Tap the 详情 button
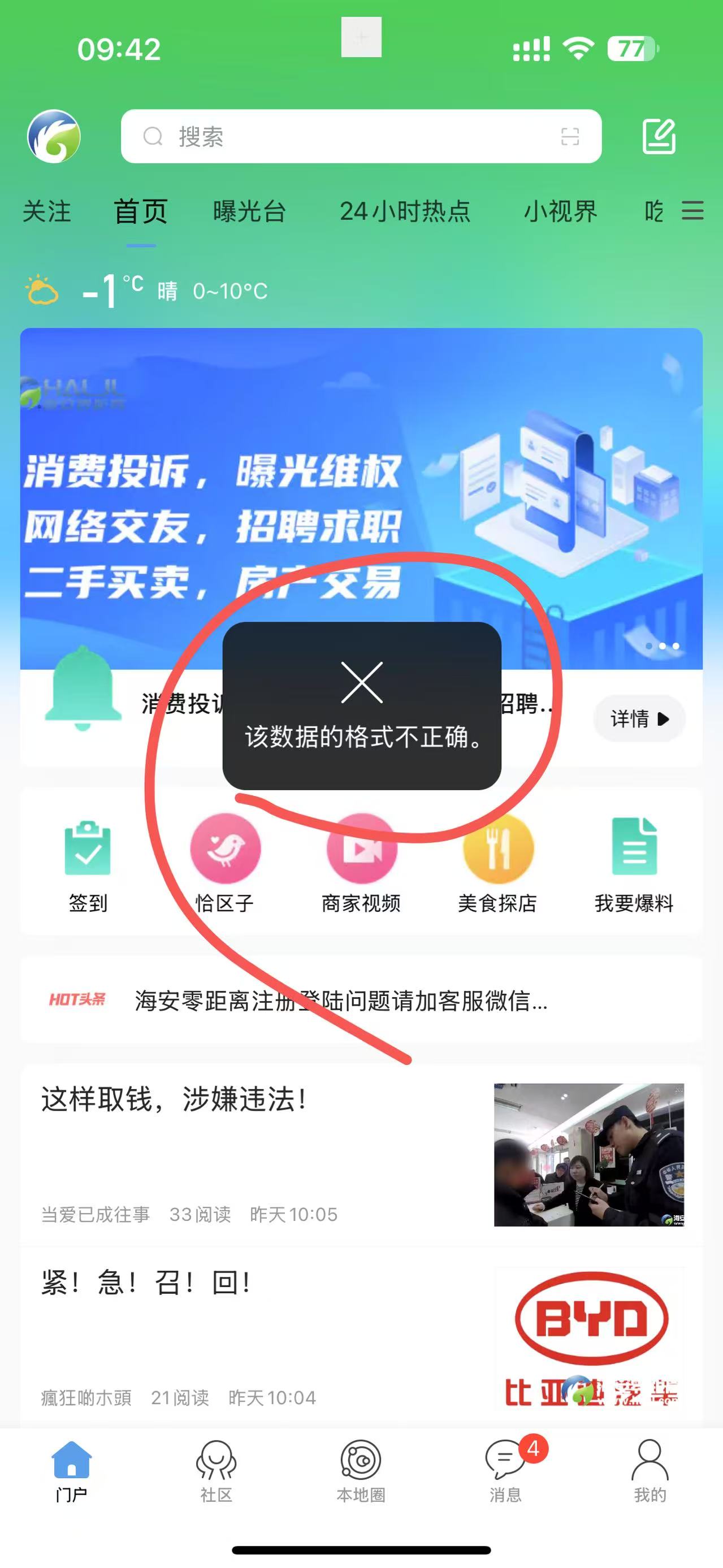 click(x=639, y=719)
